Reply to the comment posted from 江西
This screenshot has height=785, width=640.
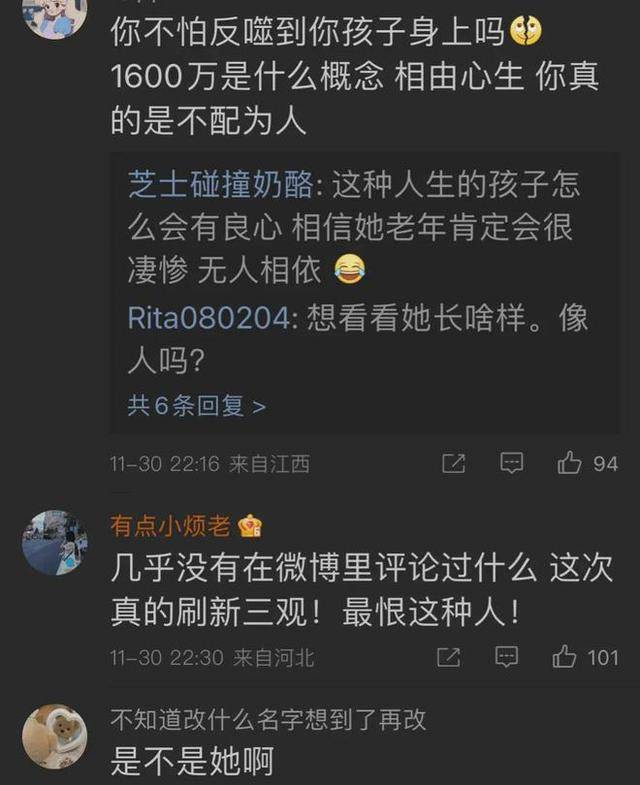511,463
